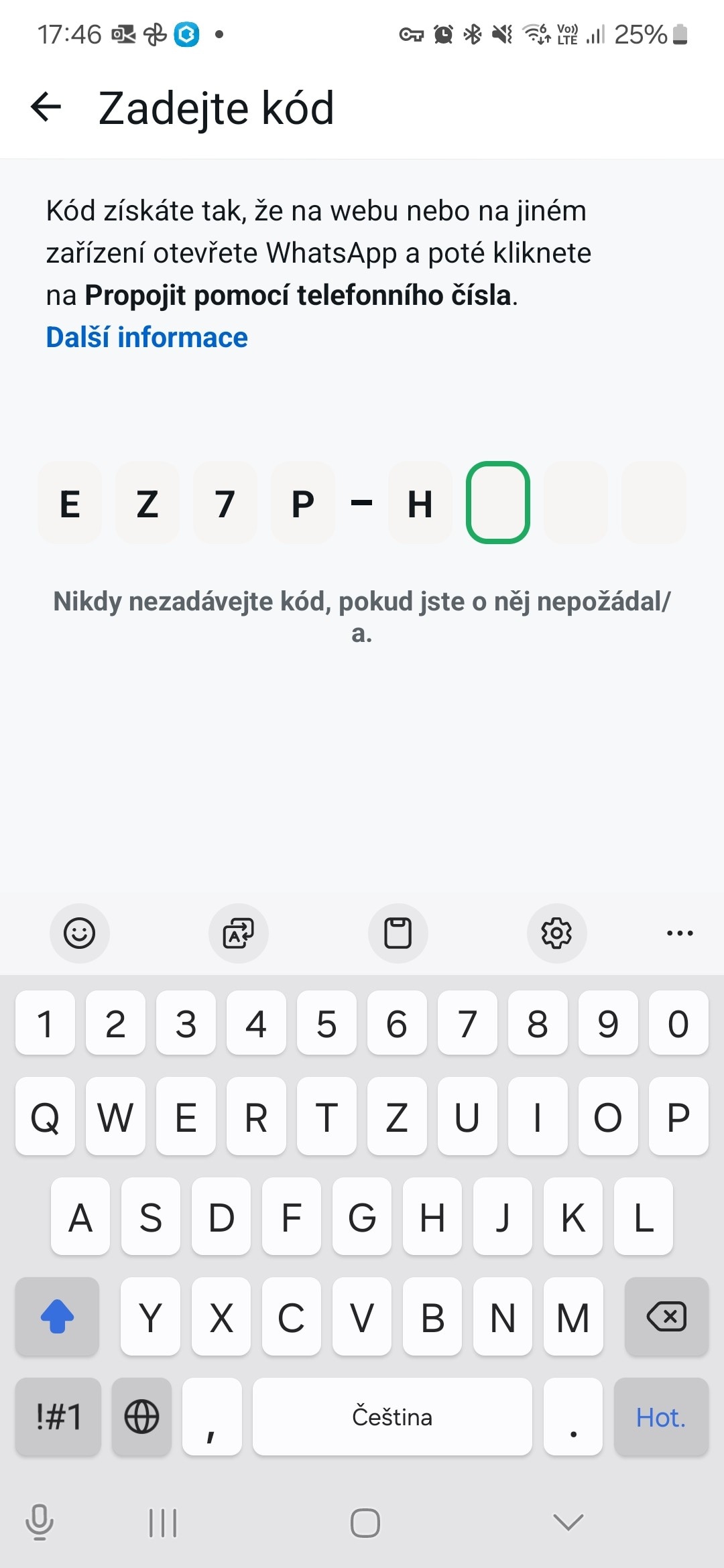Viewport: 724px width, 1568px height.
Task: Go back from the Zadejte kód screen
Action: point(46,107)
